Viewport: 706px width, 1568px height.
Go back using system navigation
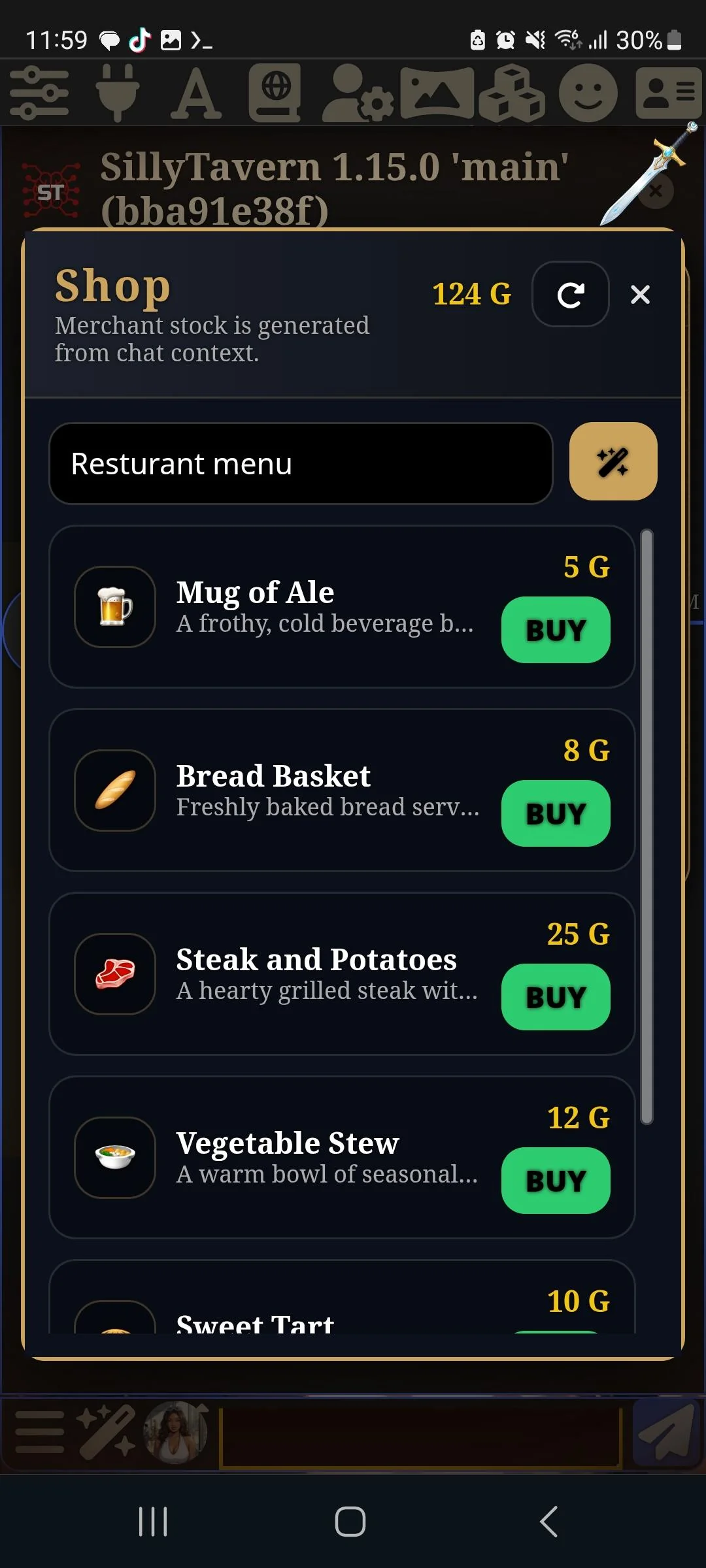549,1522
